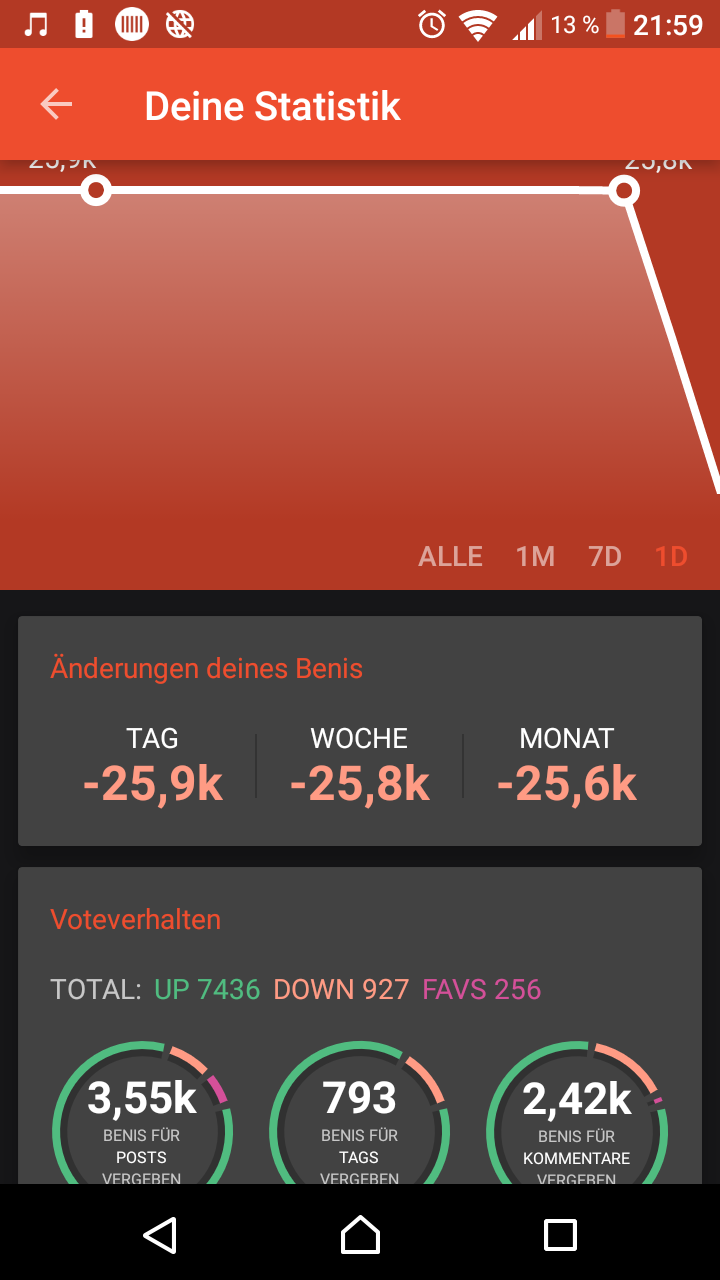Tap the Android home button
Viewport: 720px width, 1280px height.
[360, 1234]
